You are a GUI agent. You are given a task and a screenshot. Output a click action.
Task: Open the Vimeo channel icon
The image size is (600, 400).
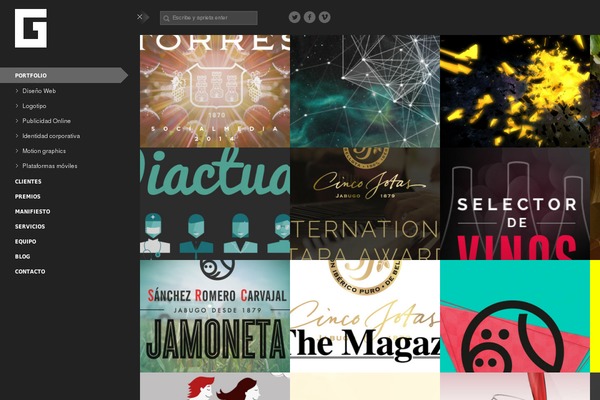[324, 17]
